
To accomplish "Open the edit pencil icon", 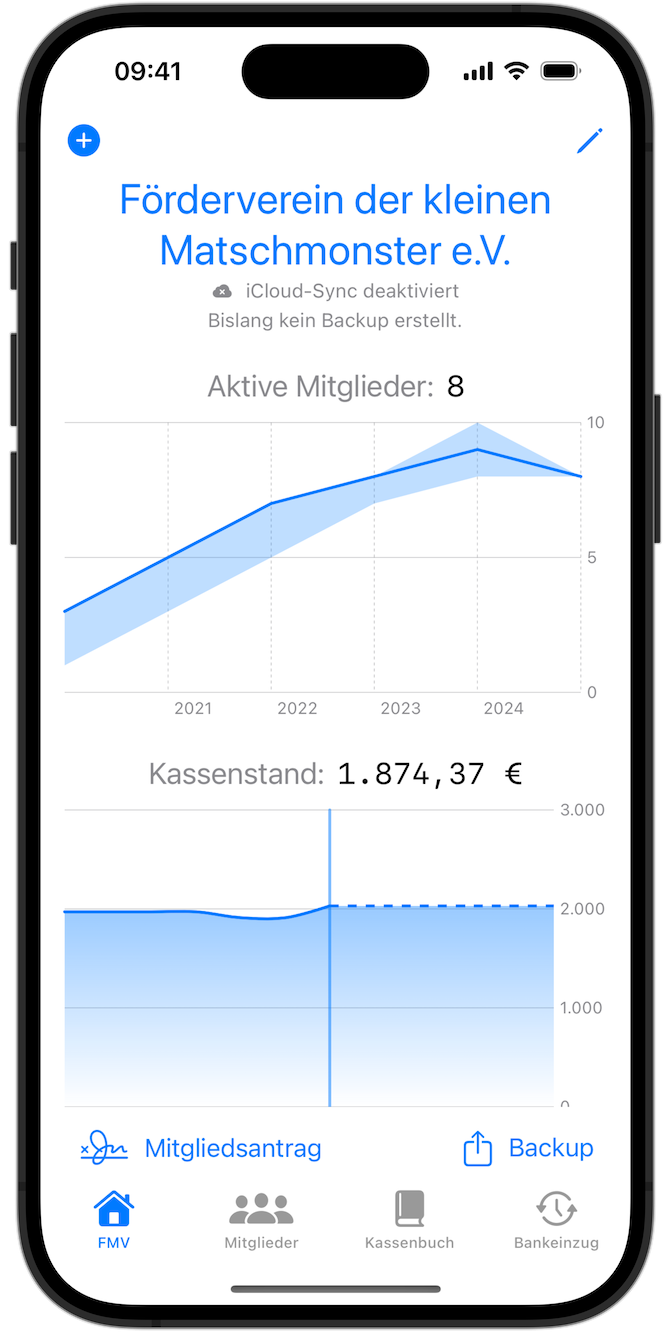I will (x=591, y=141).
